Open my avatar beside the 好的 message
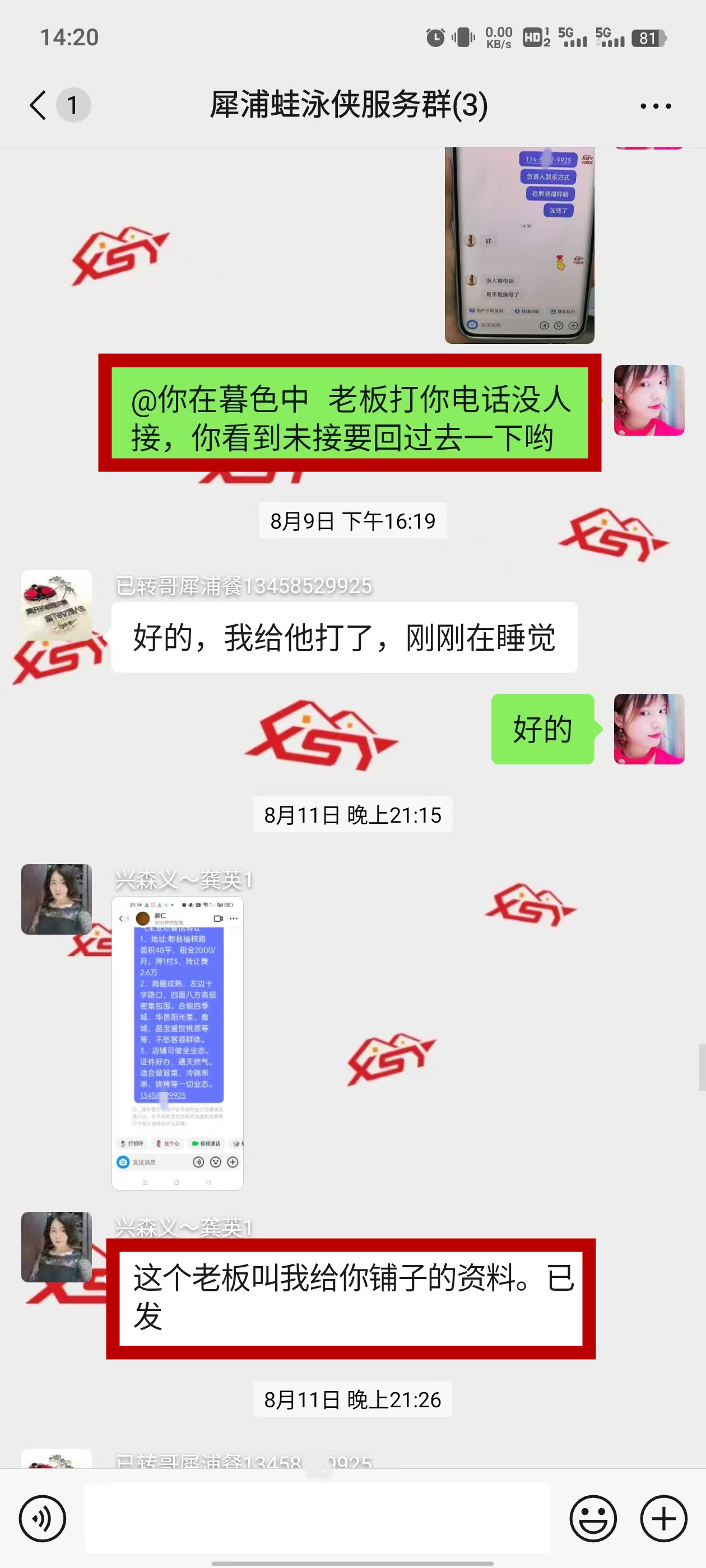The image size is (706, 1568). click(x=649, y=729)
